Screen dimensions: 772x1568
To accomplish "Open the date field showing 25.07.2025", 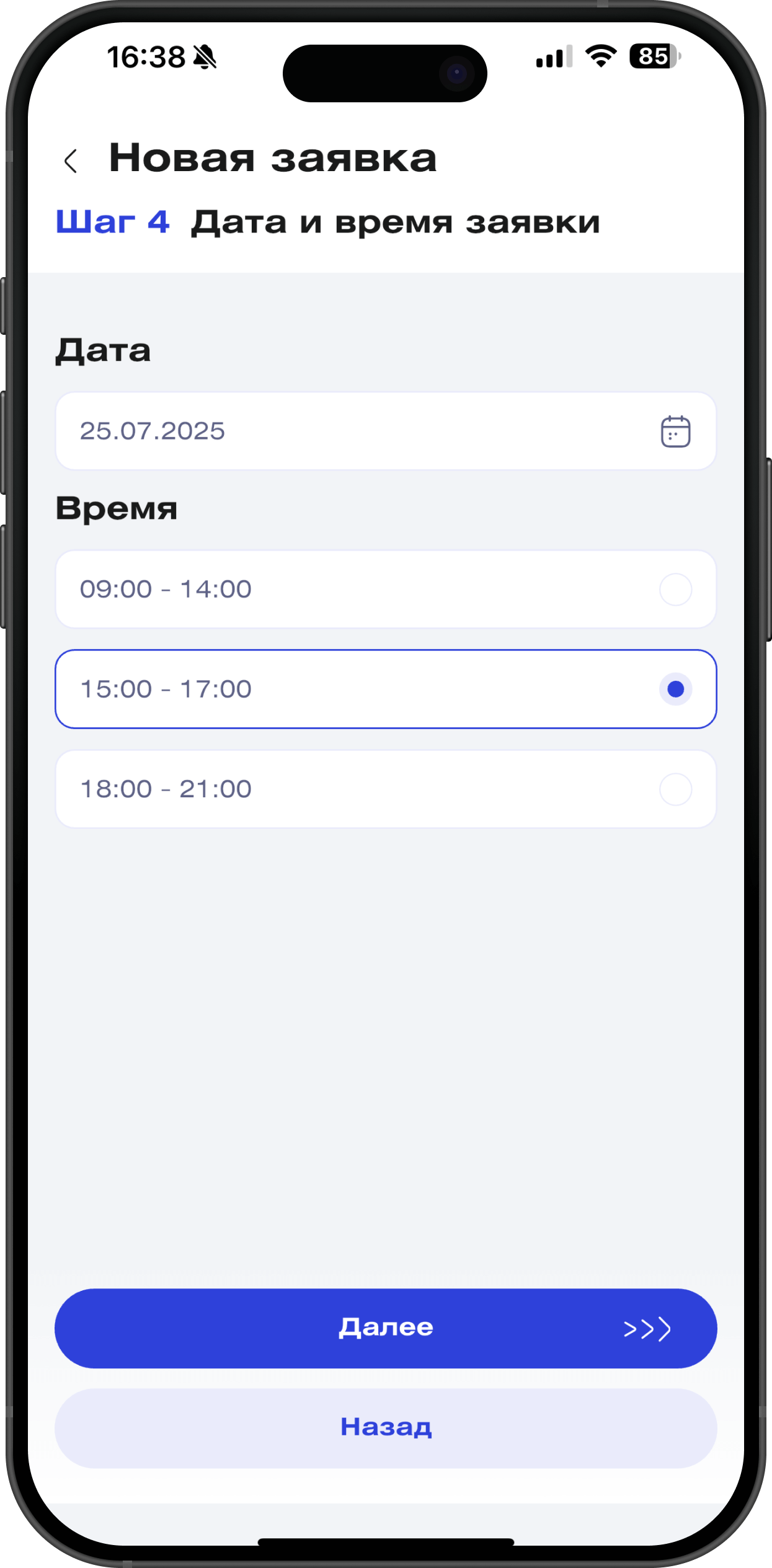I will (x=385, y=431).
